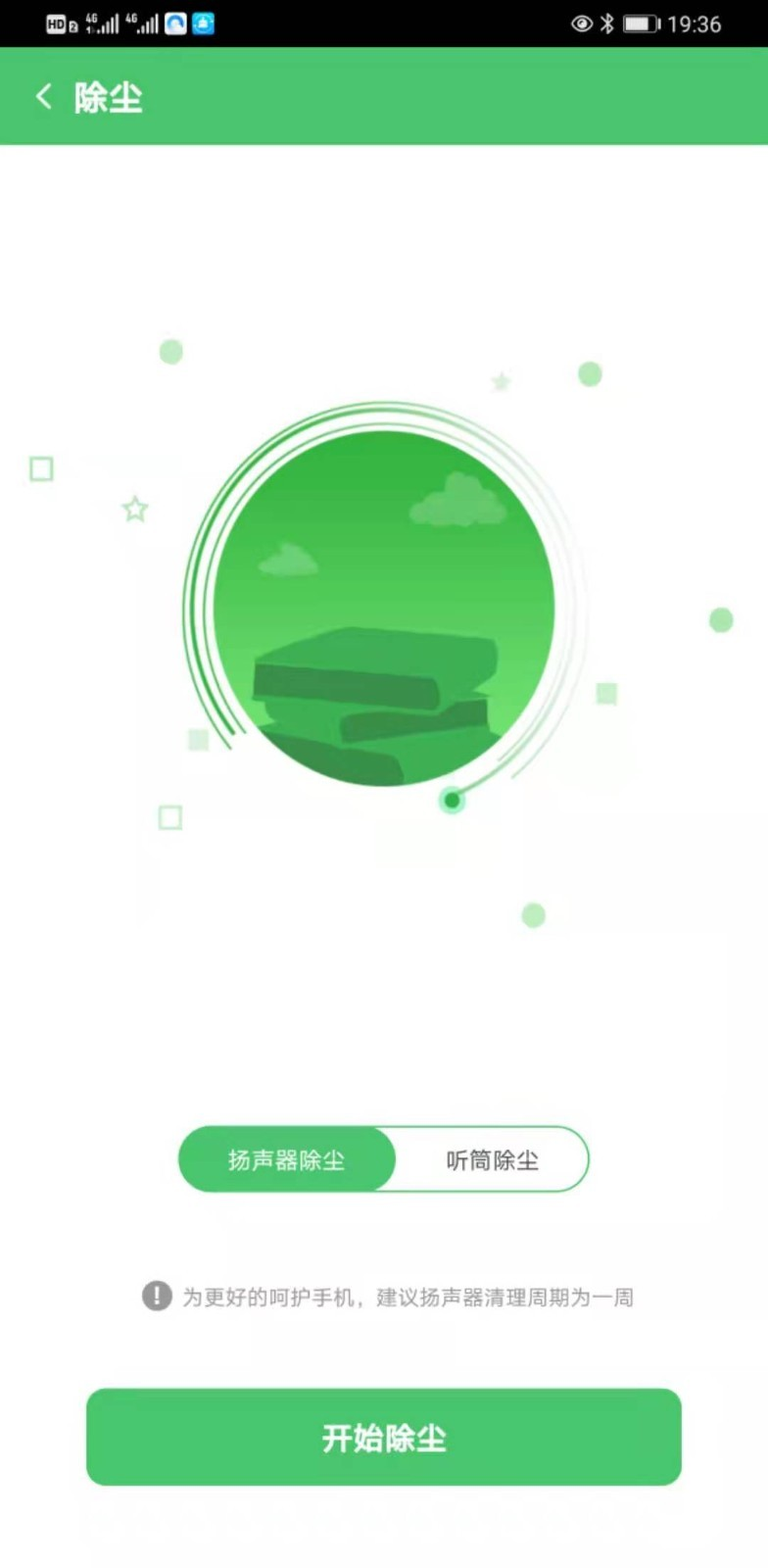
Task: Go back from the 除尘 screen
Action: coord(43,96)
